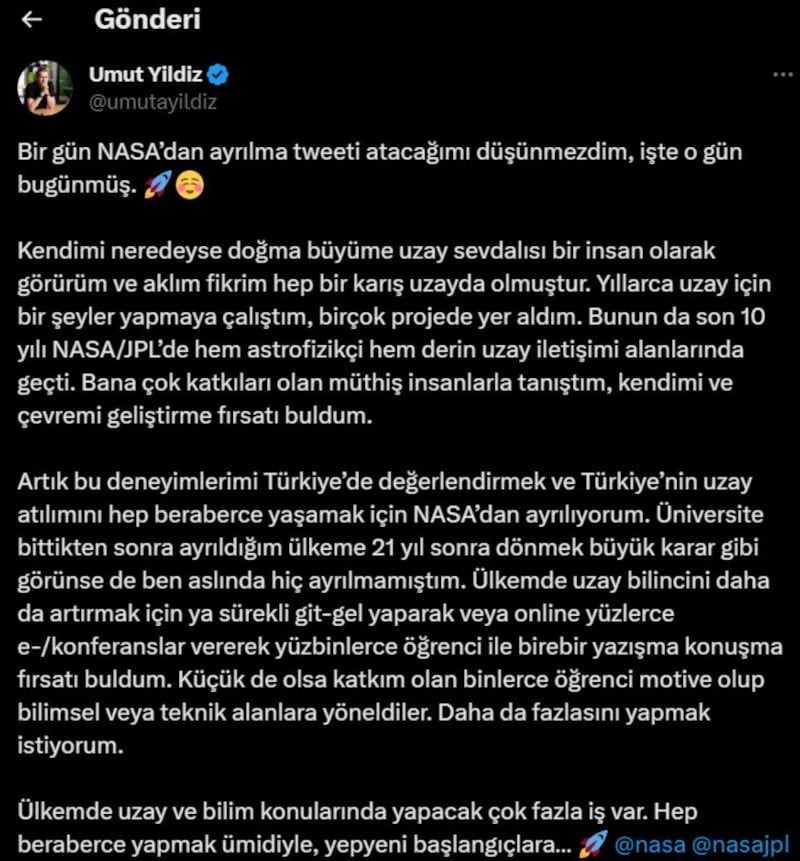View the @umutayildiz profile handle

click(153, 101)
